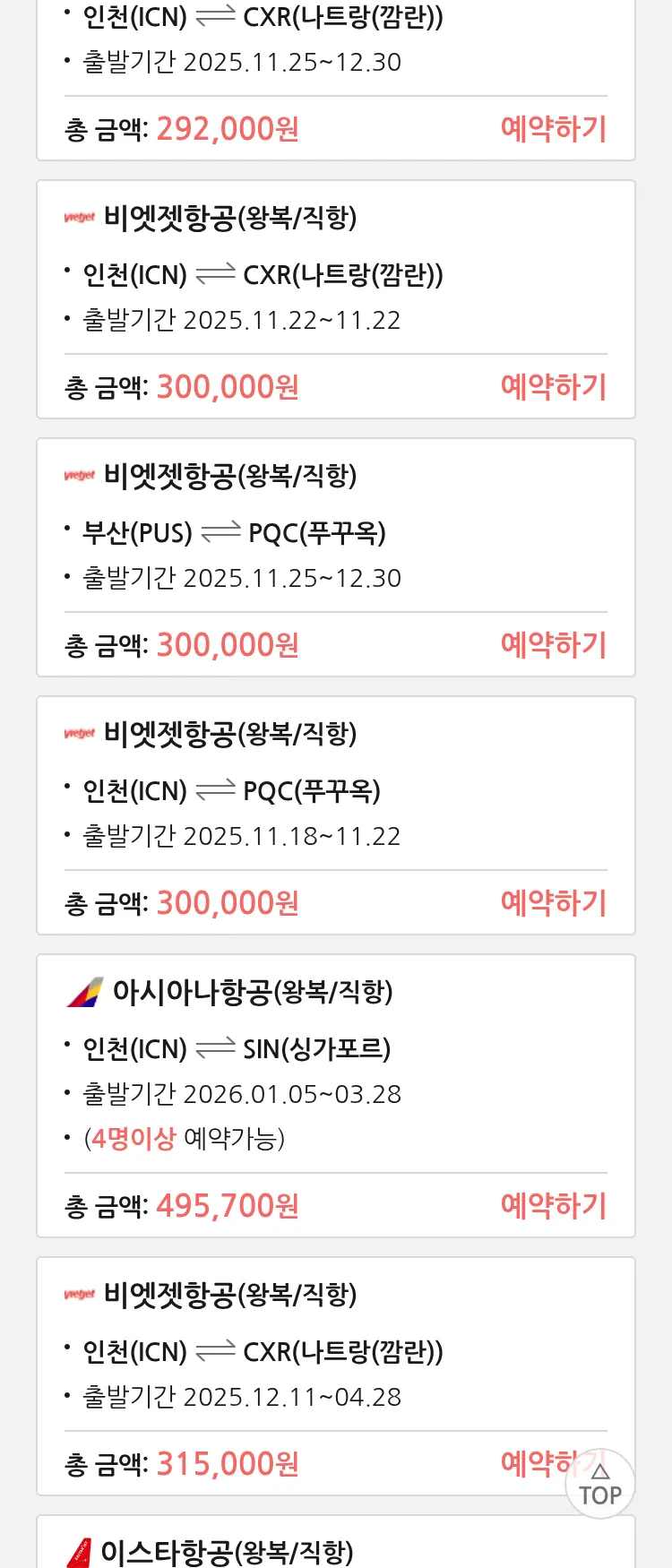
Task: Reserve the Busan to Phu Quoc flight
Action: click(553, 645)
